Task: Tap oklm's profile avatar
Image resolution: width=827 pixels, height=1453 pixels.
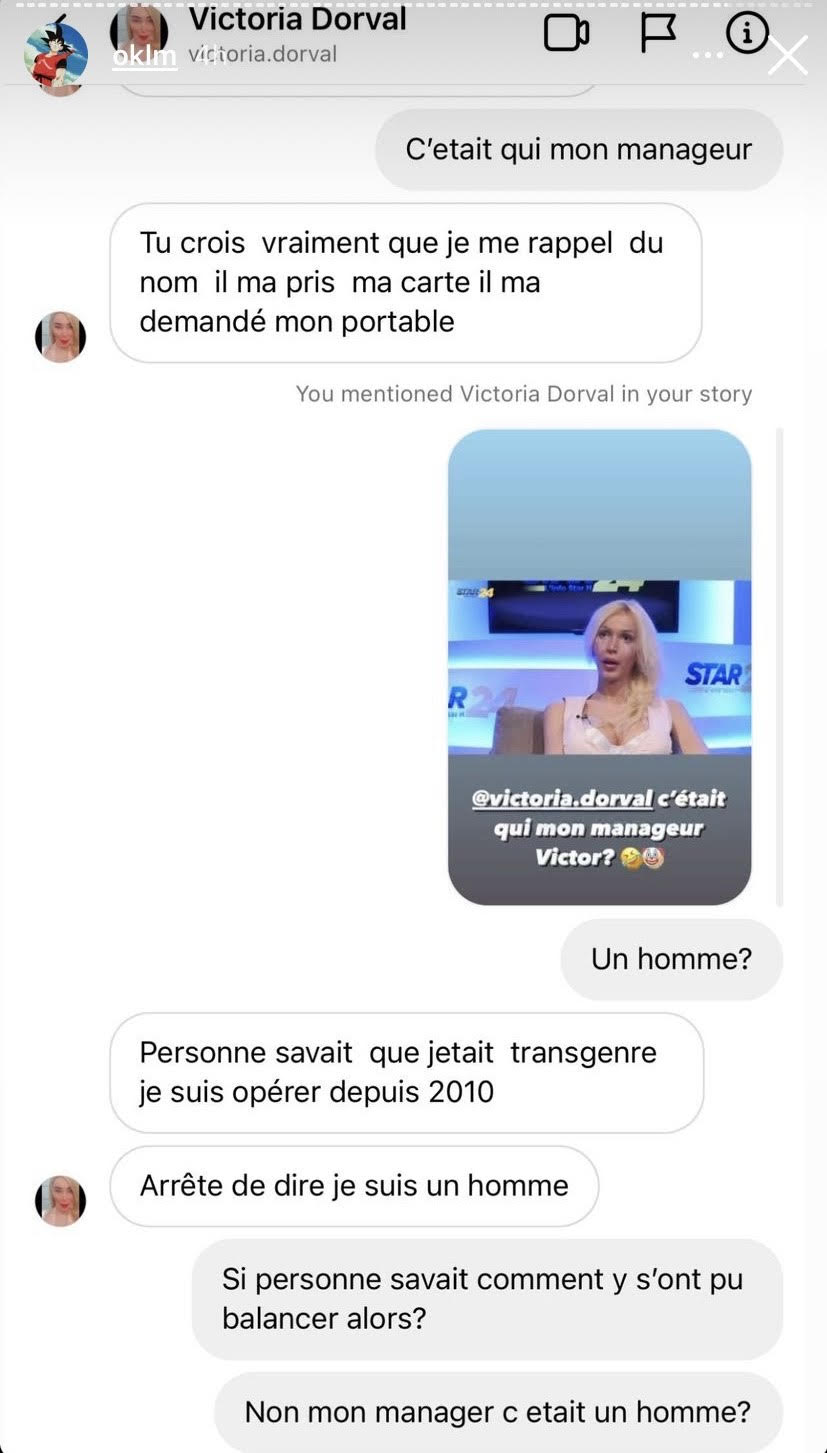Action: [x=56, y=56]
